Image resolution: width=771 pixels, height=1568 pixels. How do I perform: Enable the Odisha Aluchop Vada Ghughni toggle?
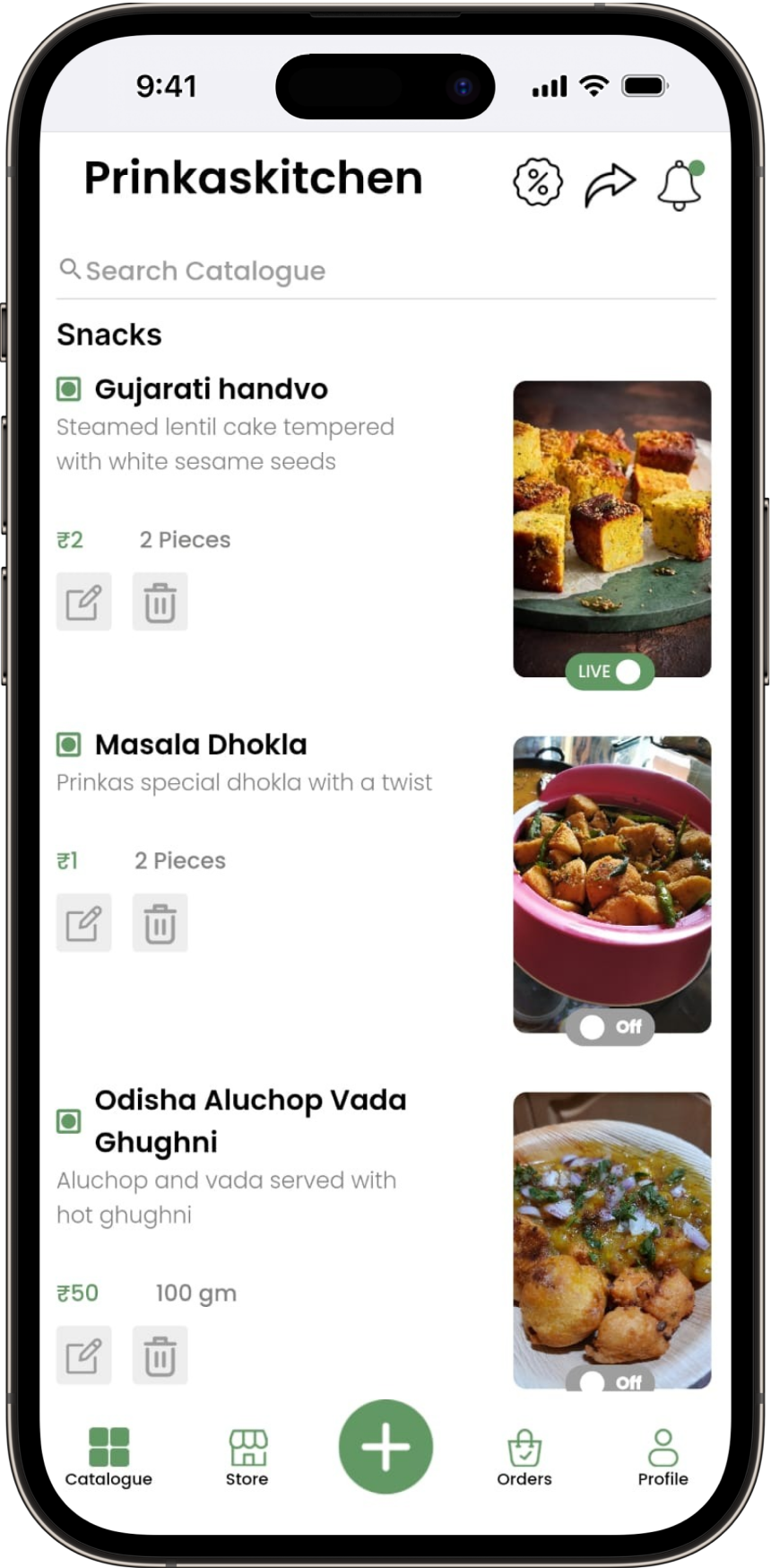(610, 1381)
